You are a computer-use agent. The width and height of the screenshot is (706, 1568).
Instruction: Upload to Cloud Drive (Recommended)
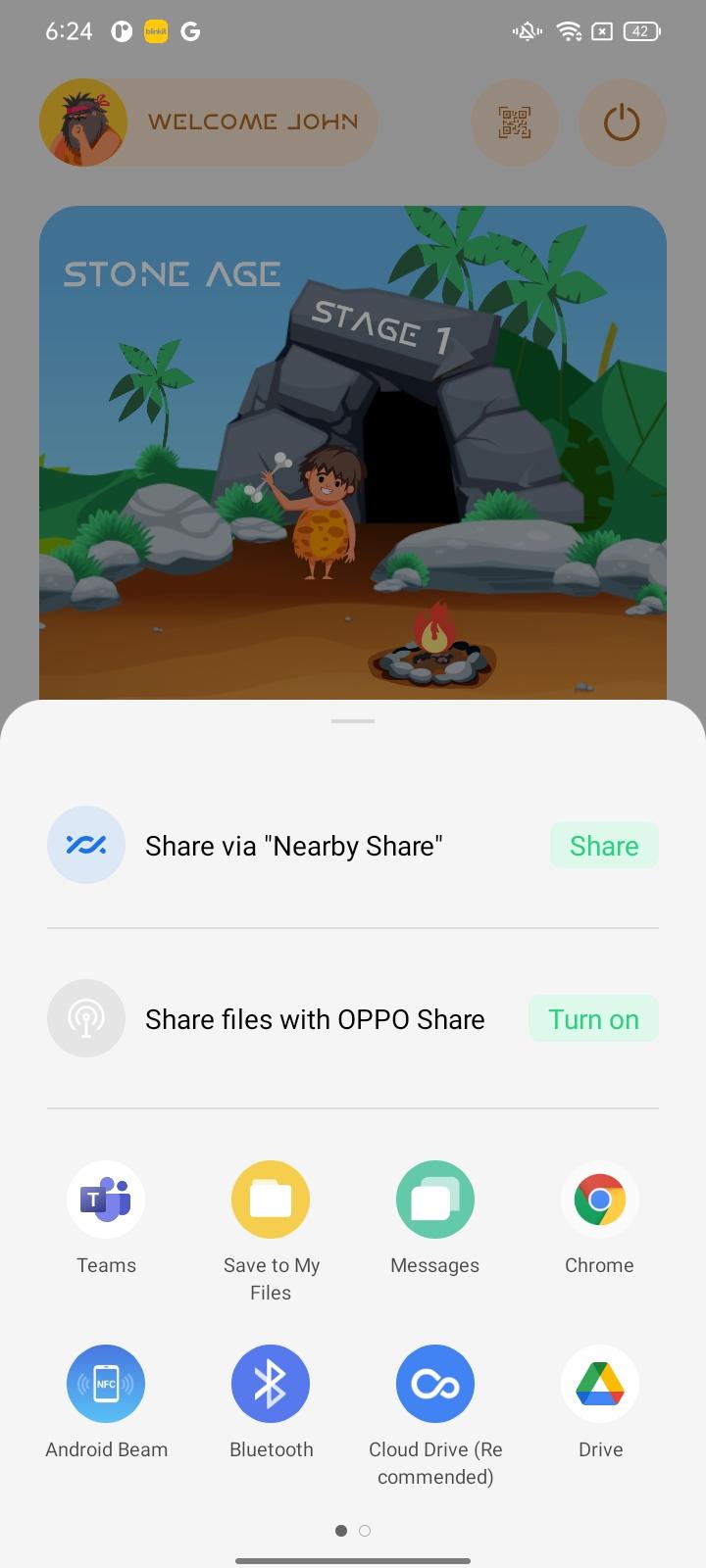point(435,1384)
